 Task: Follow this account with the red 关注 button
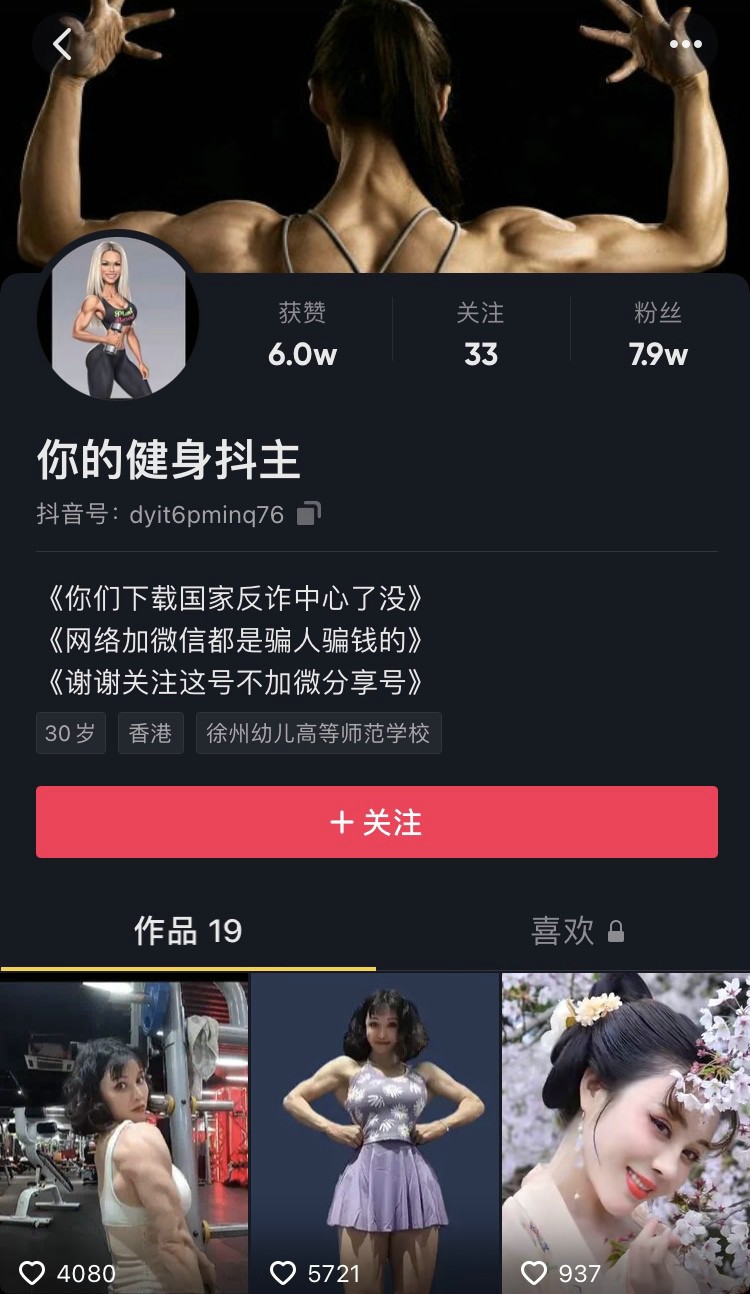pos(376,822)
